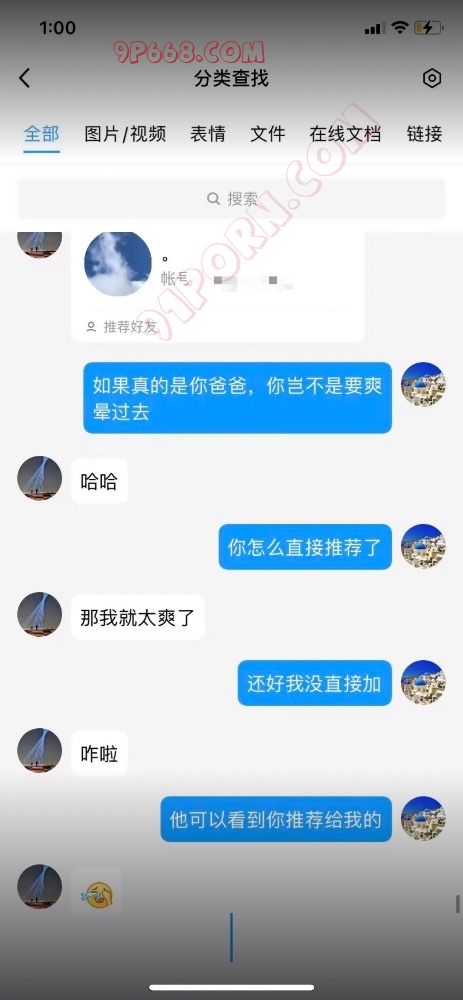The width and height of the screenshot is (463, 1000).
Task: Switch to the 链接 tab
Action: tap(424, 134)
